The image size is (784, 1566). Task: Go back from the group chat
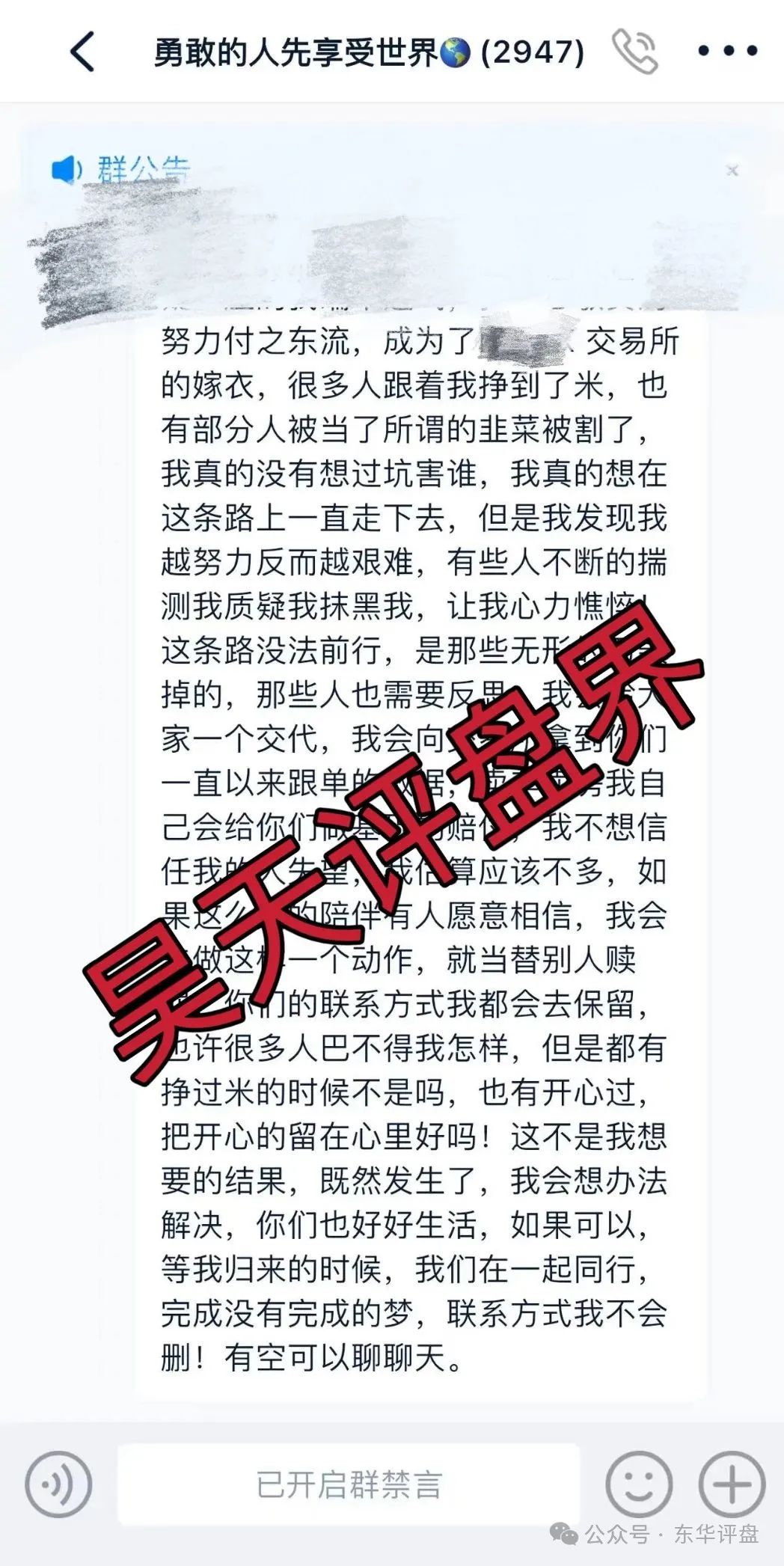click(83, 52)
